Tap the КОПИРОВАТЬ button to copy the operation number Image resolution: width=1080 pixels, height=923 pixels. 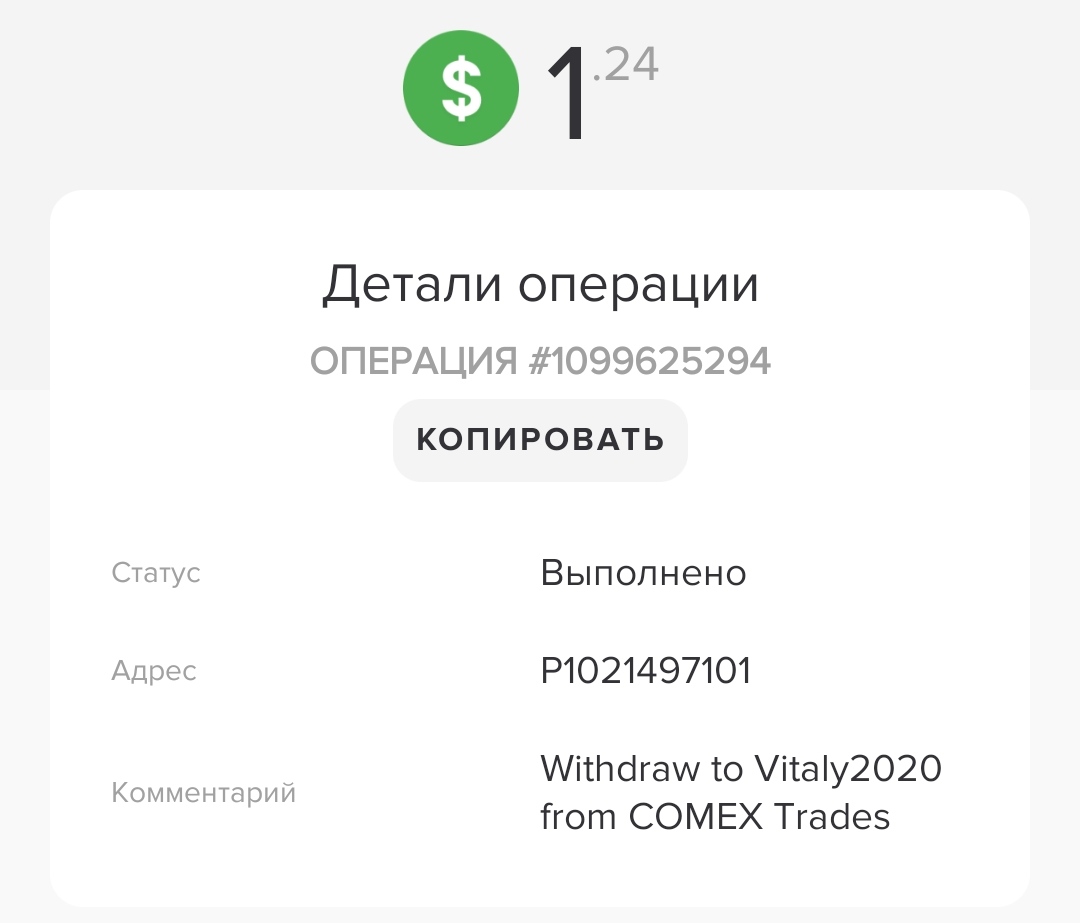coord(540,440)
